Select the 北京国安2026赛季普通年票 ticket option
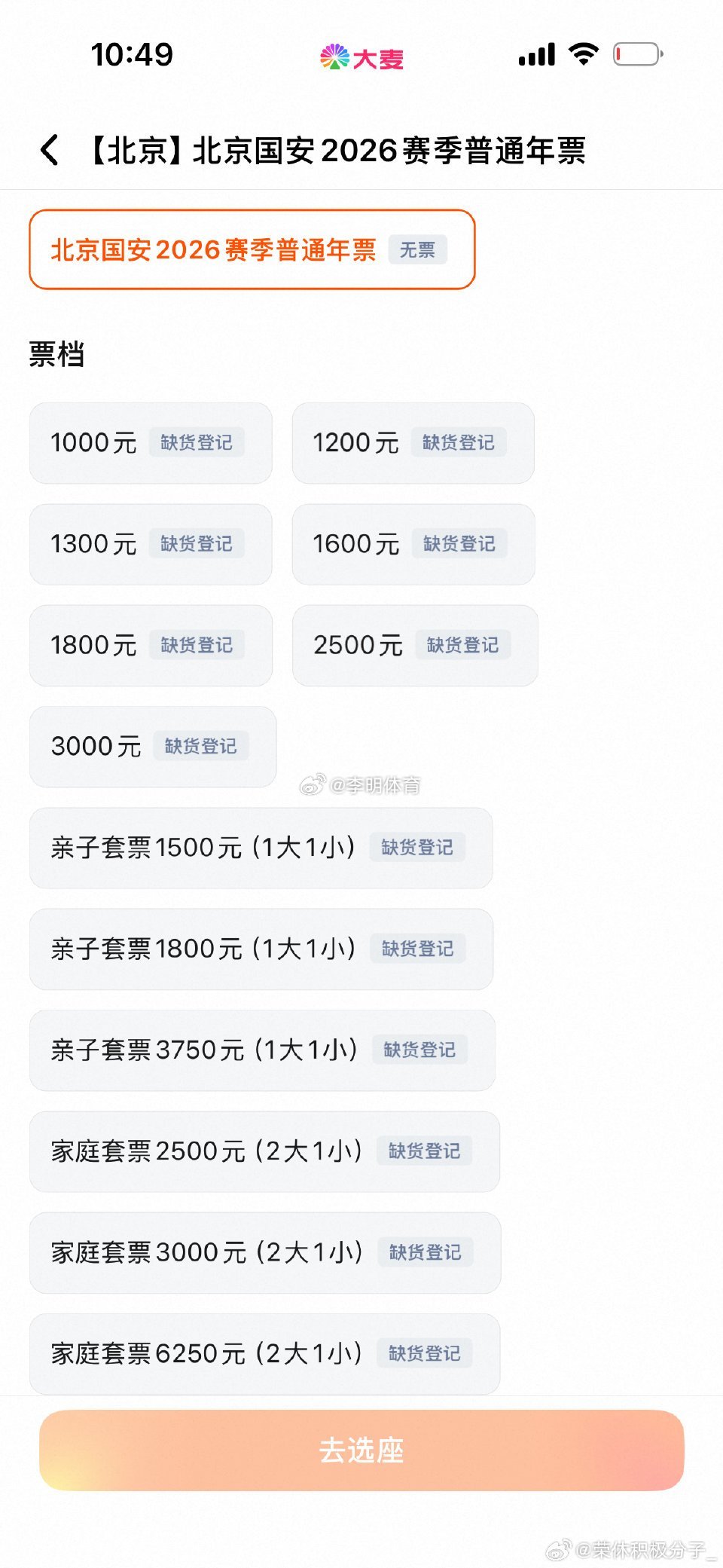The width and height of the screenshot is (723, 1568). (x=213, y=251)
